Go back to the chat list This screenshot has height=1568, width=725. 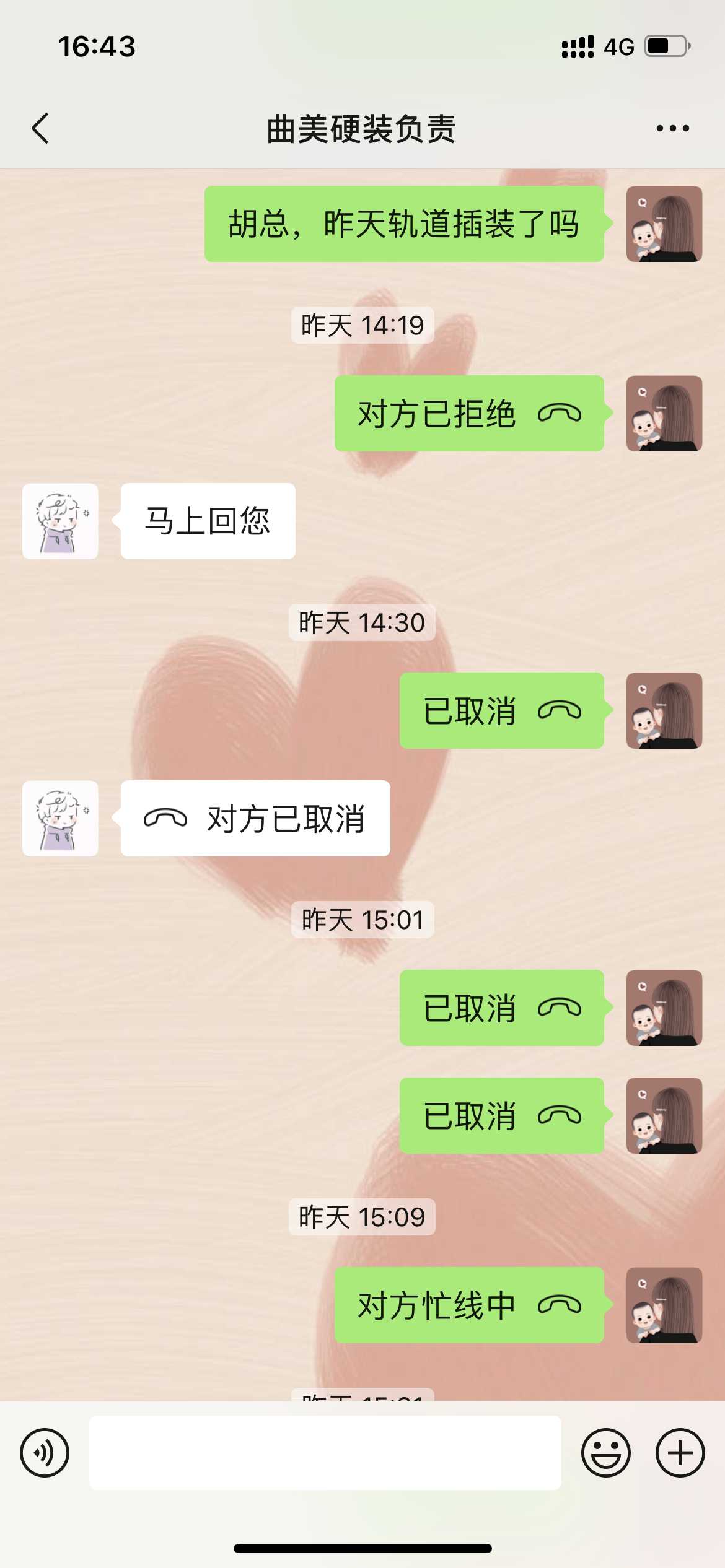click(x=40, y=129)
